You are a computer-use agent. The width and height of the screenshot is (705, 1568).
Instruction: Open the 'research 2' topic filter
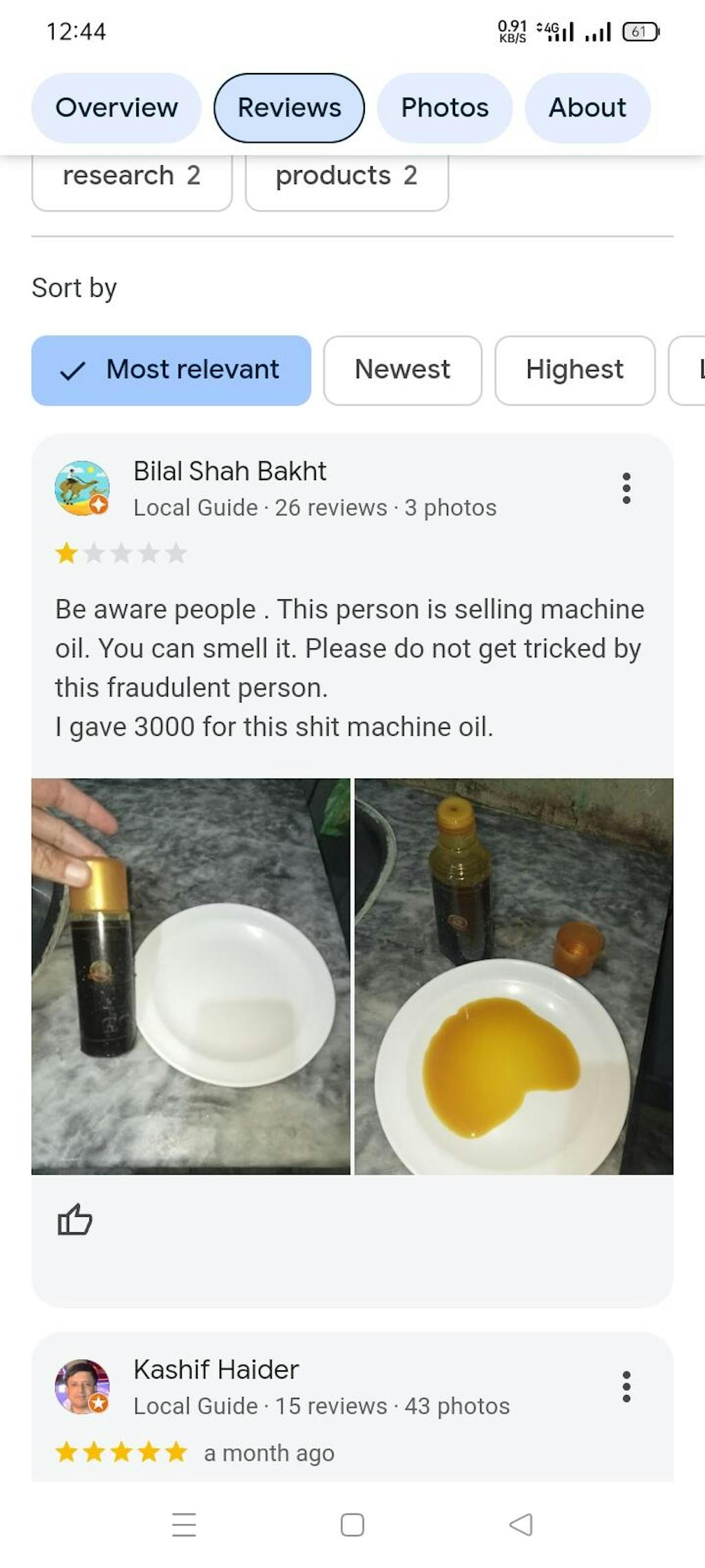131,176
